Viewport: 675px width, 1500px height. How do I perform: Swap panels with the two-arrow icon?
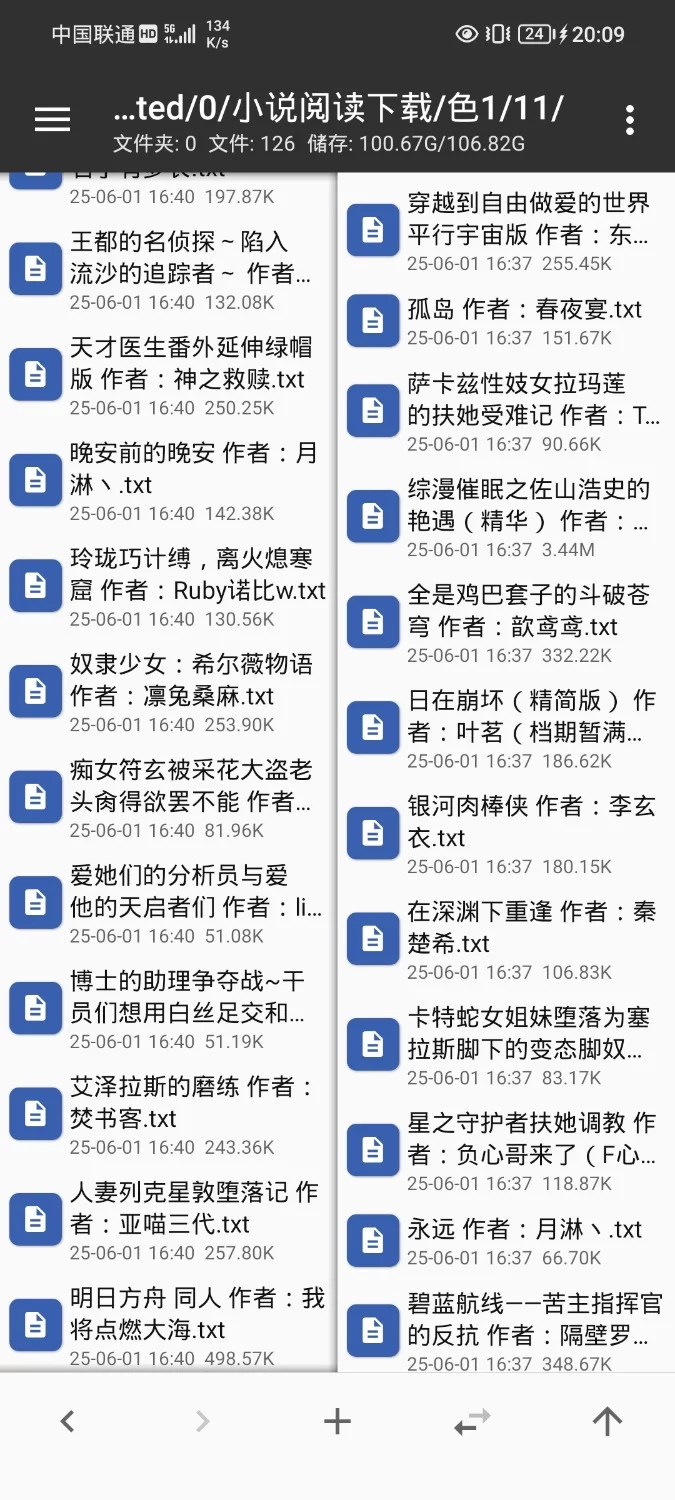472,1420
